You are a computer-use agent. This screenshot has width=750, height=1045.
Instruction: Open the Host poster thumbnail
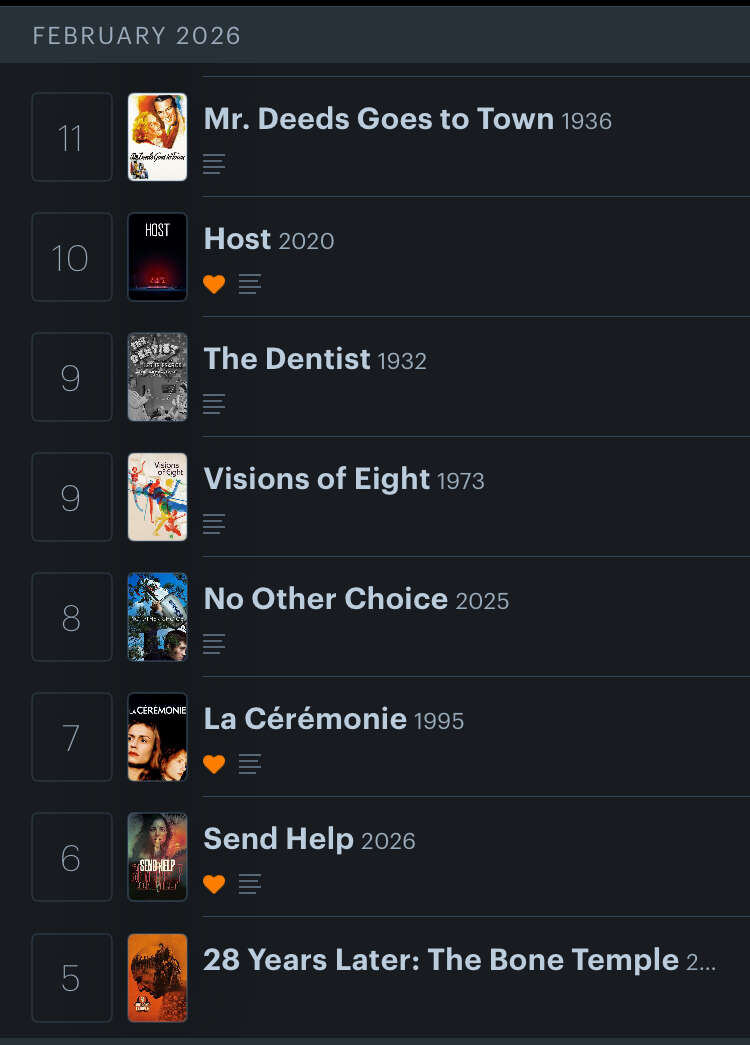(x=157, y=257)
